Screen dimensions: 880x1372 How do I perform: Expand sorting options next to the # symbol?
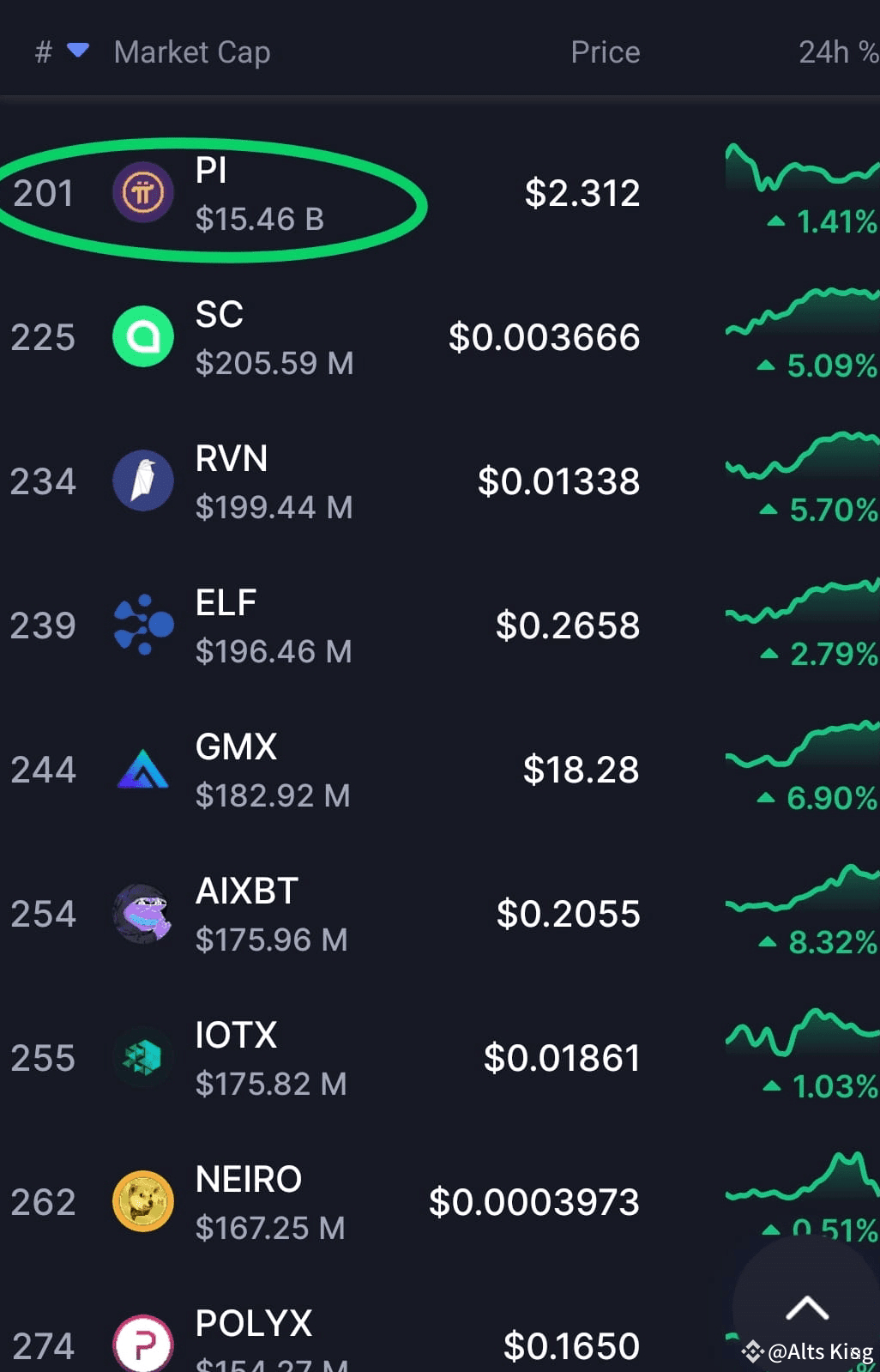pos(80,51)
